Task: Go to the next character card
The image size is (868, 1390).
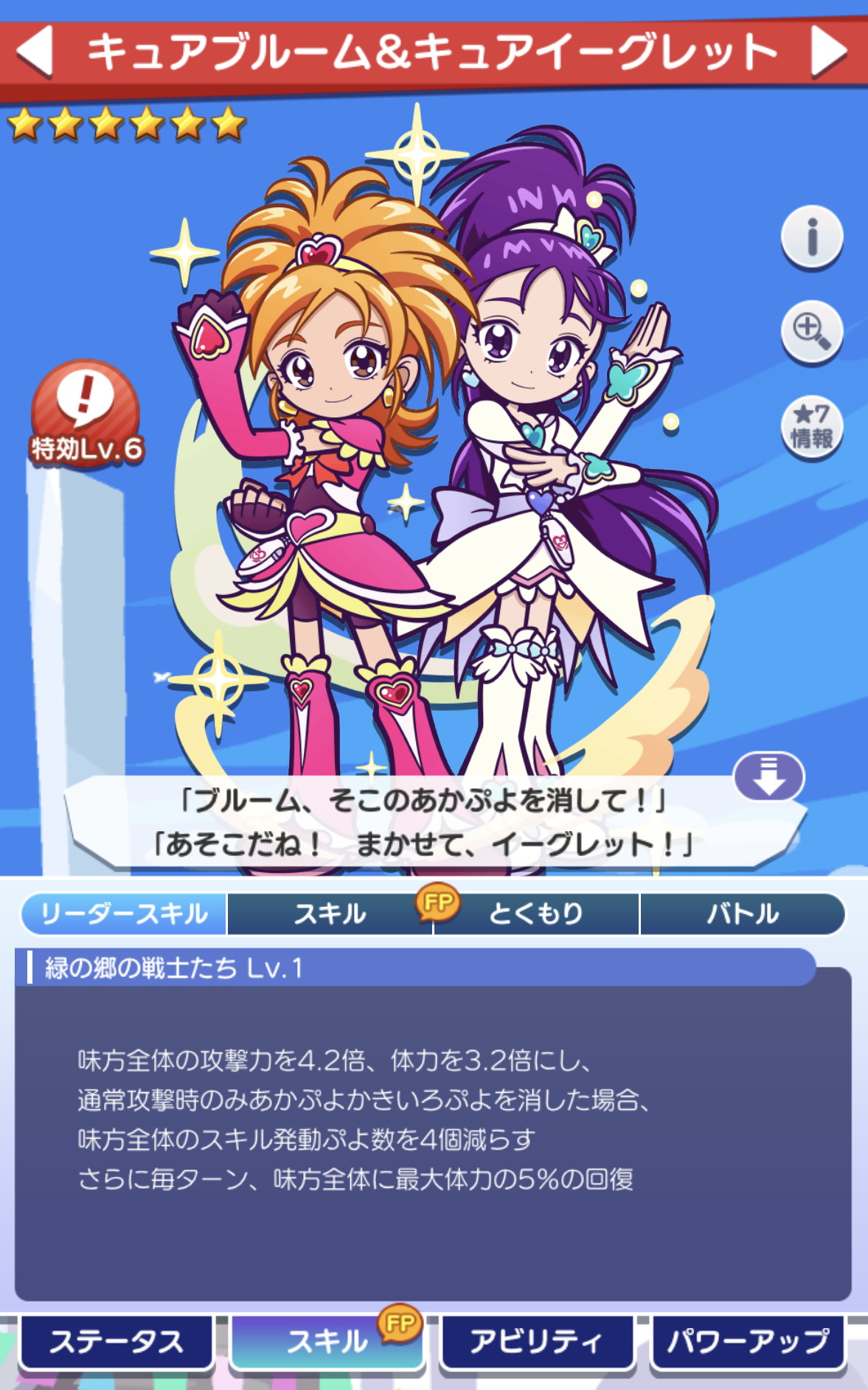Action: 829,51
